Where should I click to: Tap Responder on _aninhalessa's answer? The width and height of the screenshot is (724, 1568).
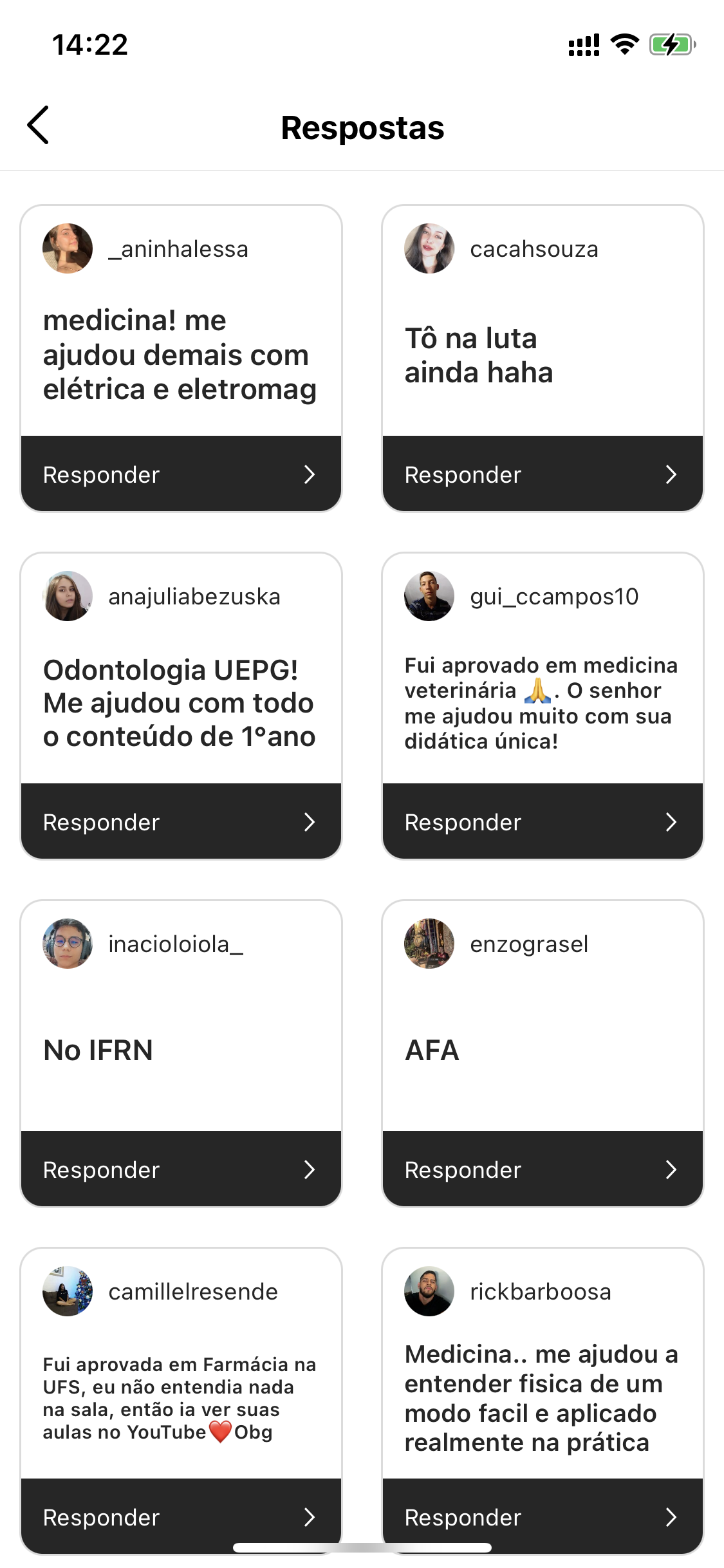pyautogui.click(x=181, y=474)
